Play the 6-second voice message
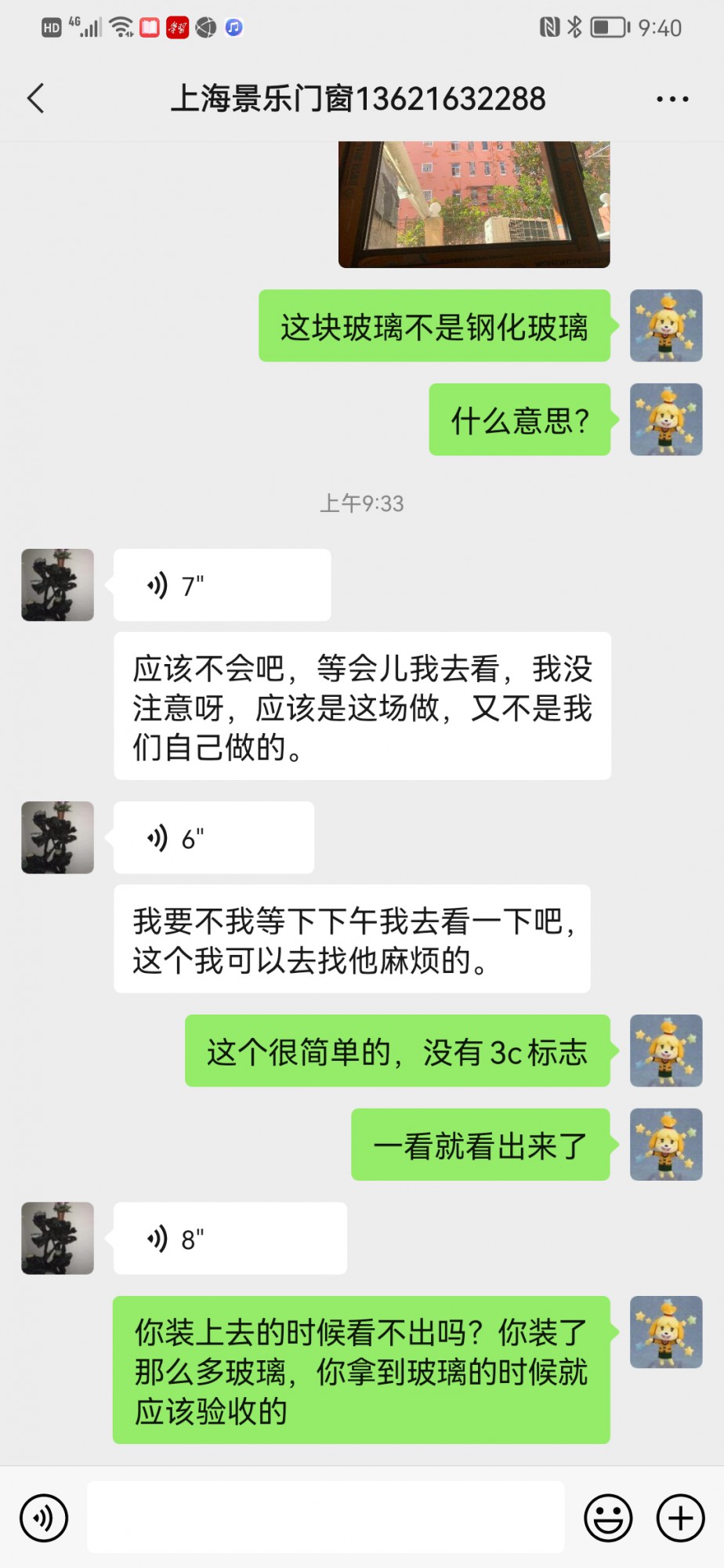The height and width of the screenshot is (1568, 724). coord(213,837)
